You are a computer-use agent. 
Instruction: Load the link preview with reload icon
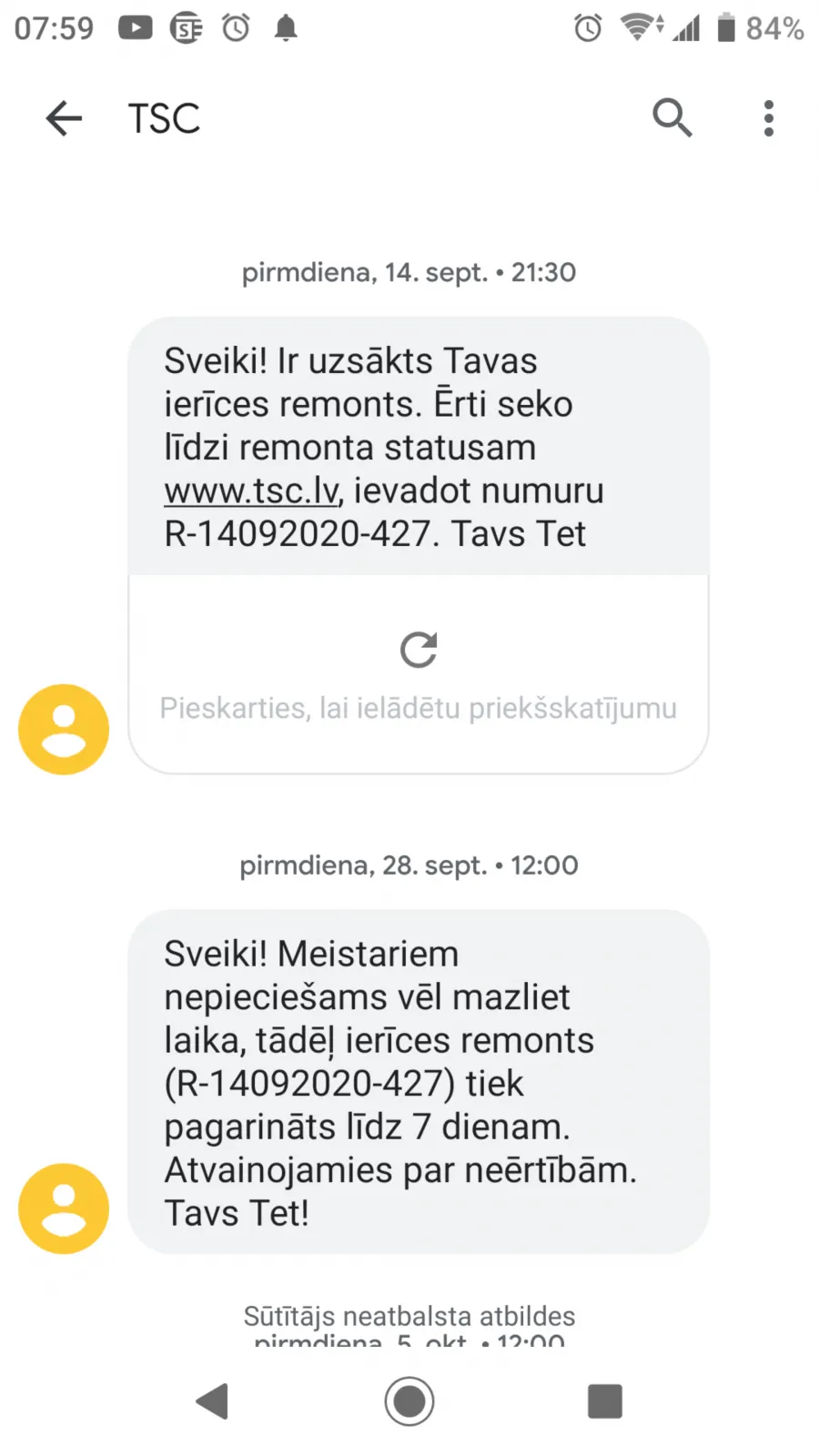pos(419,674)
